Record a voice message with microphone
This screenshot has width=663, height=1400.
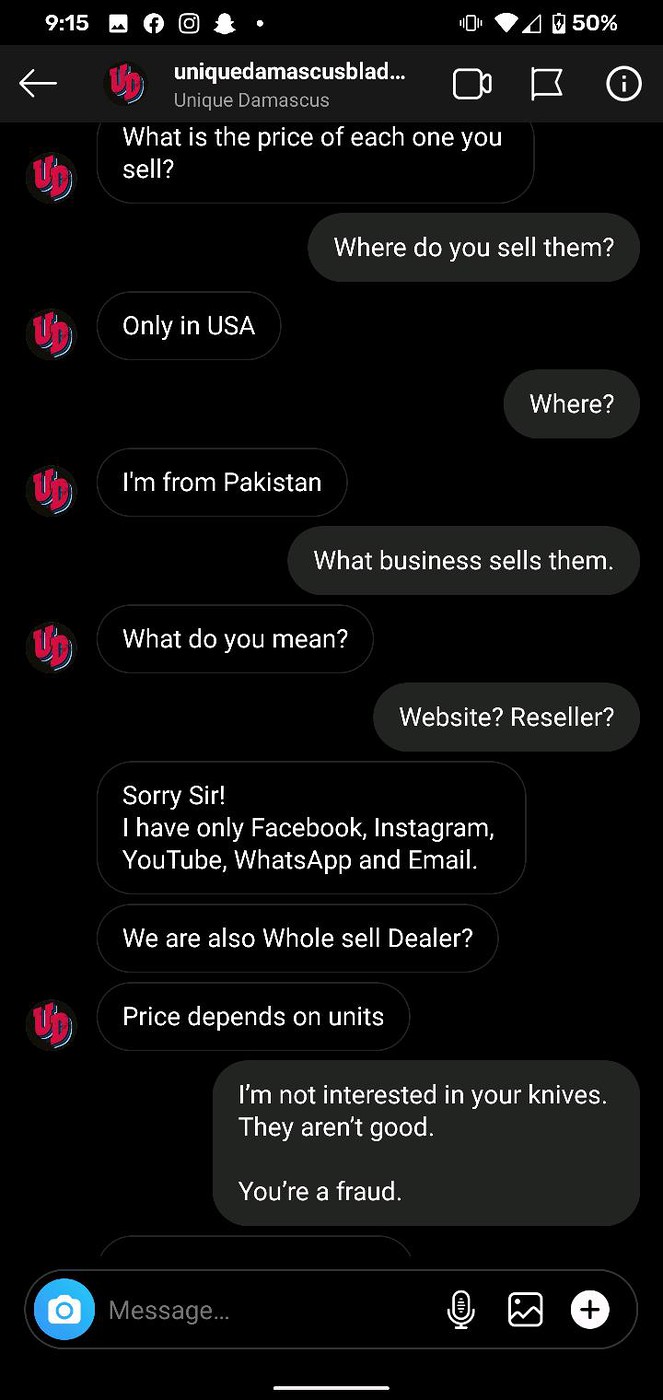click(x=461, y=1309)
